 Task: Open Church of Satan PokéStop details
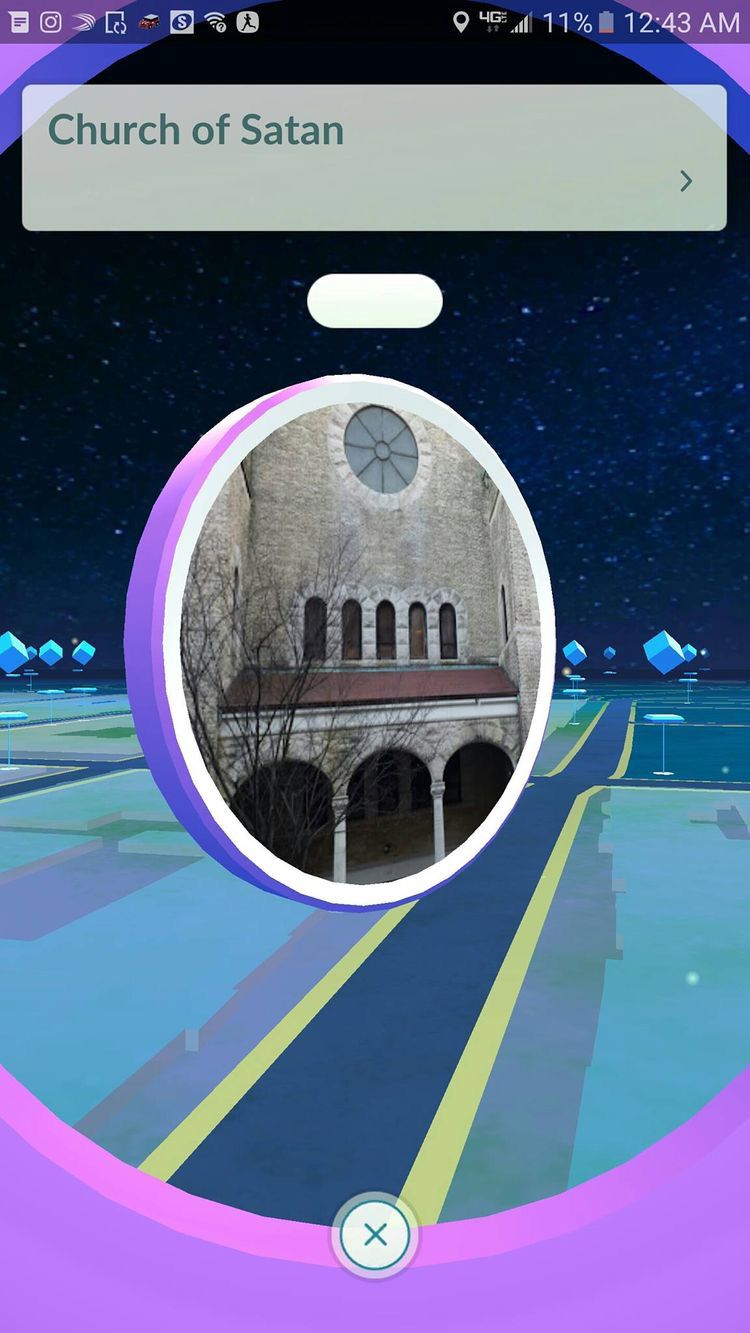point(374,158)
